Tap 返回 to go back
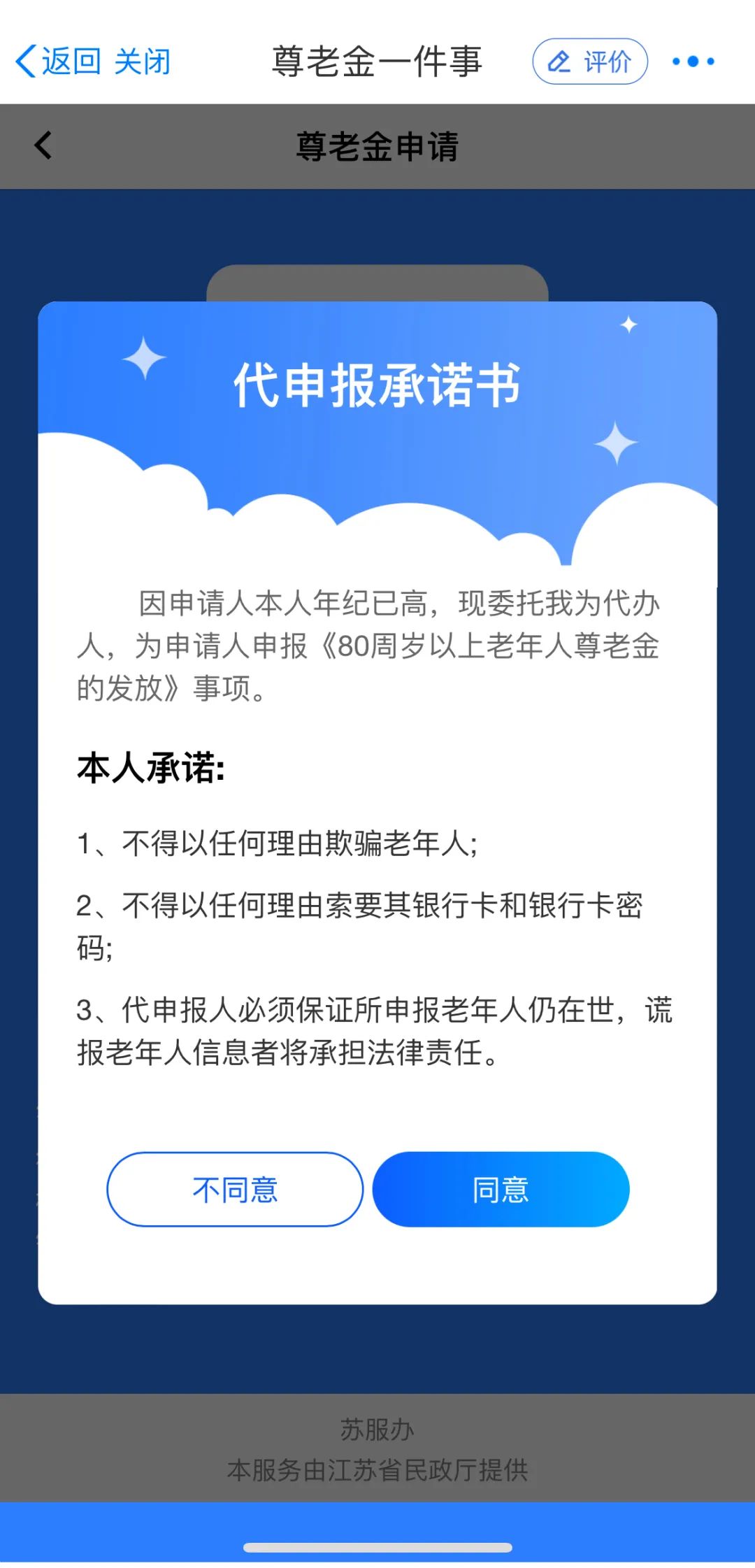 tap(57, 62)
